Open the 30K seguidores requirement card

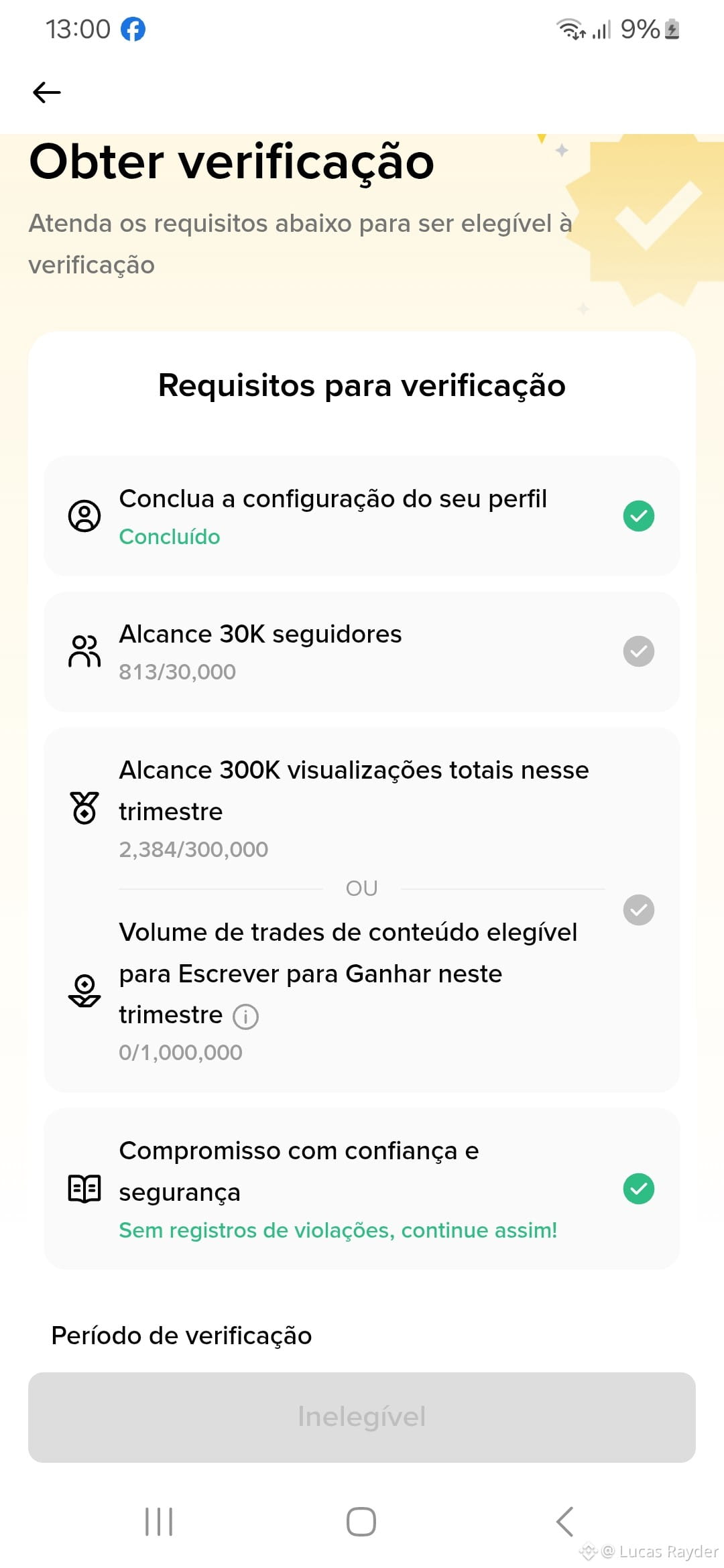tap(362, 651)
